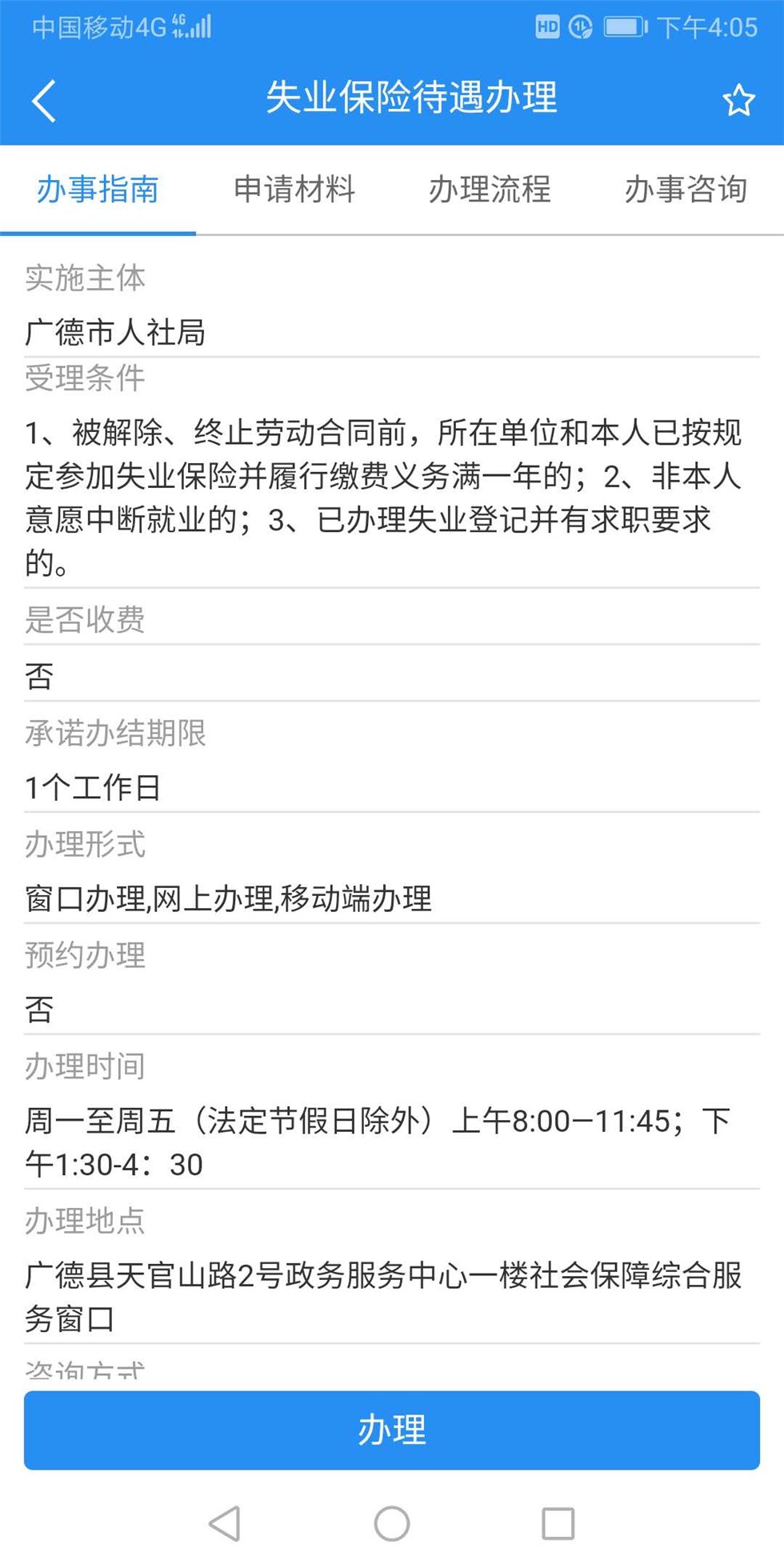This screenshot has height=1568, width=784.
Task: Switch to the 办事咨询 tab
Action: 686,190
